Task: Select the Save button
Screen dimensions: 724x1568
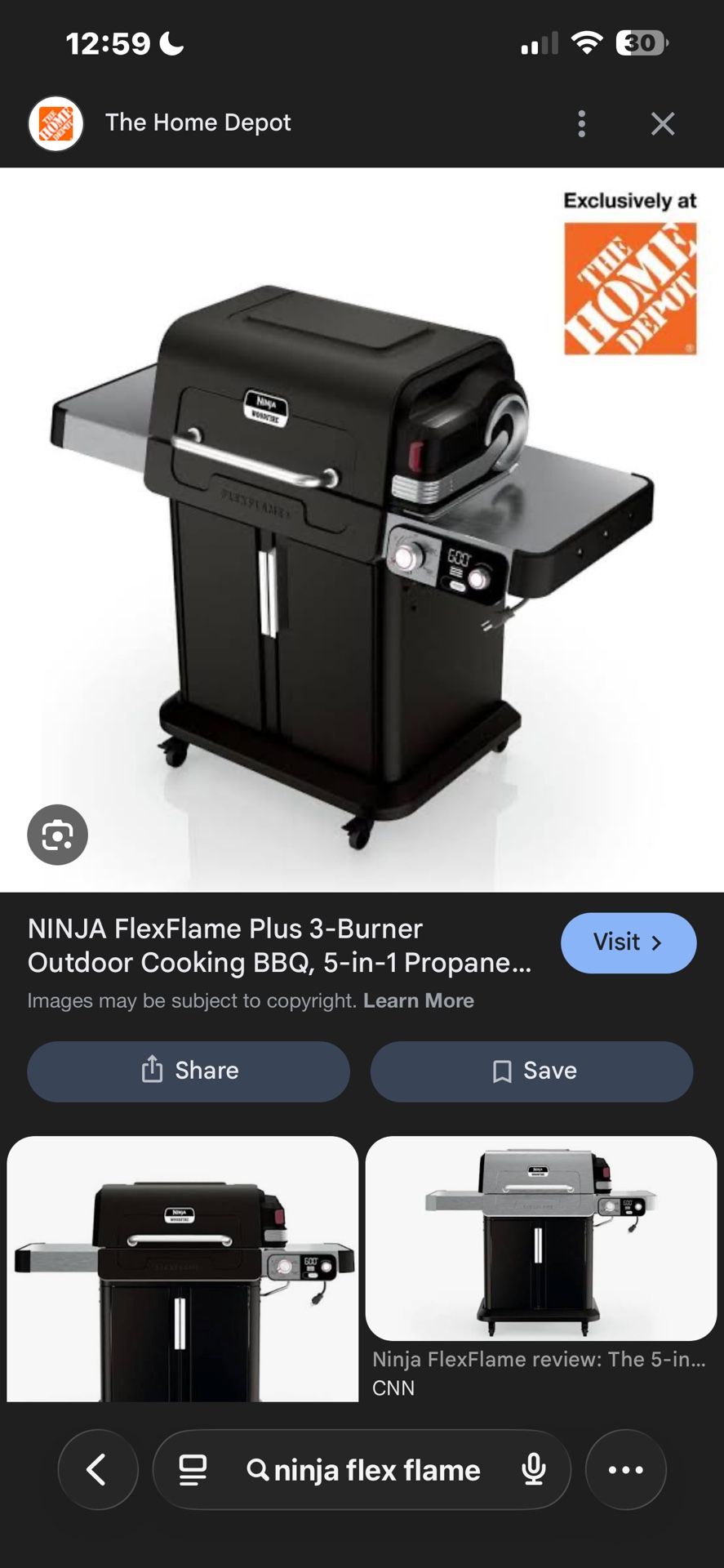Action: pos(531,1071)
